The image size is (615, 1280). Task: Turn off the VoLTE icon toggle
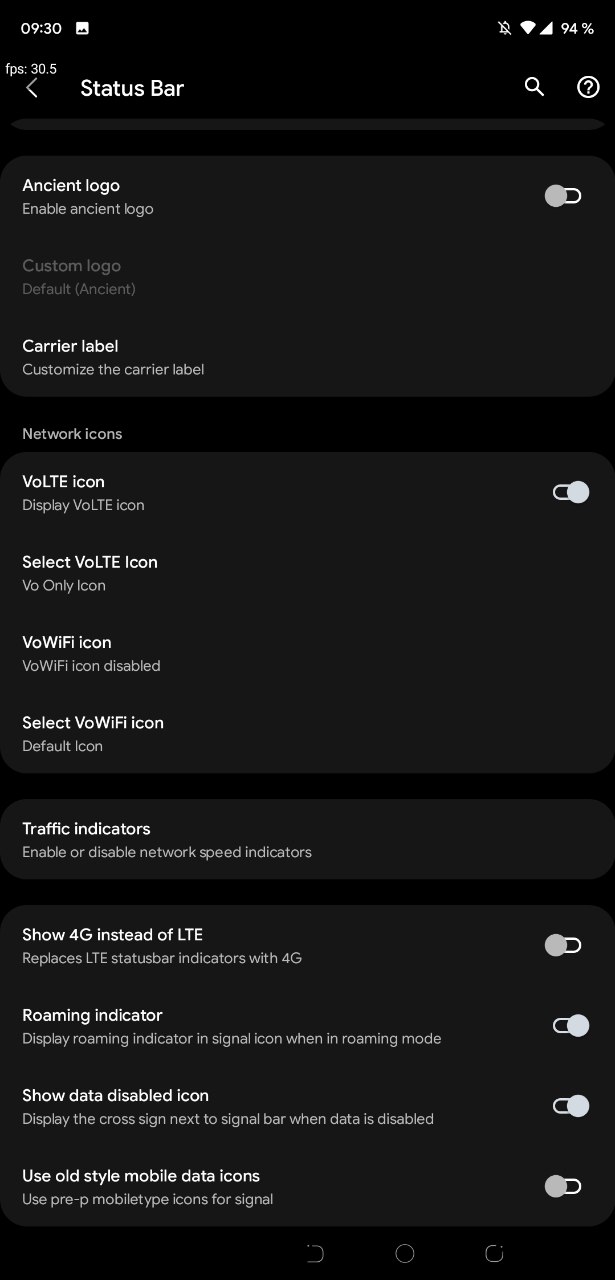pyautogui.click(x=571, y=492)
